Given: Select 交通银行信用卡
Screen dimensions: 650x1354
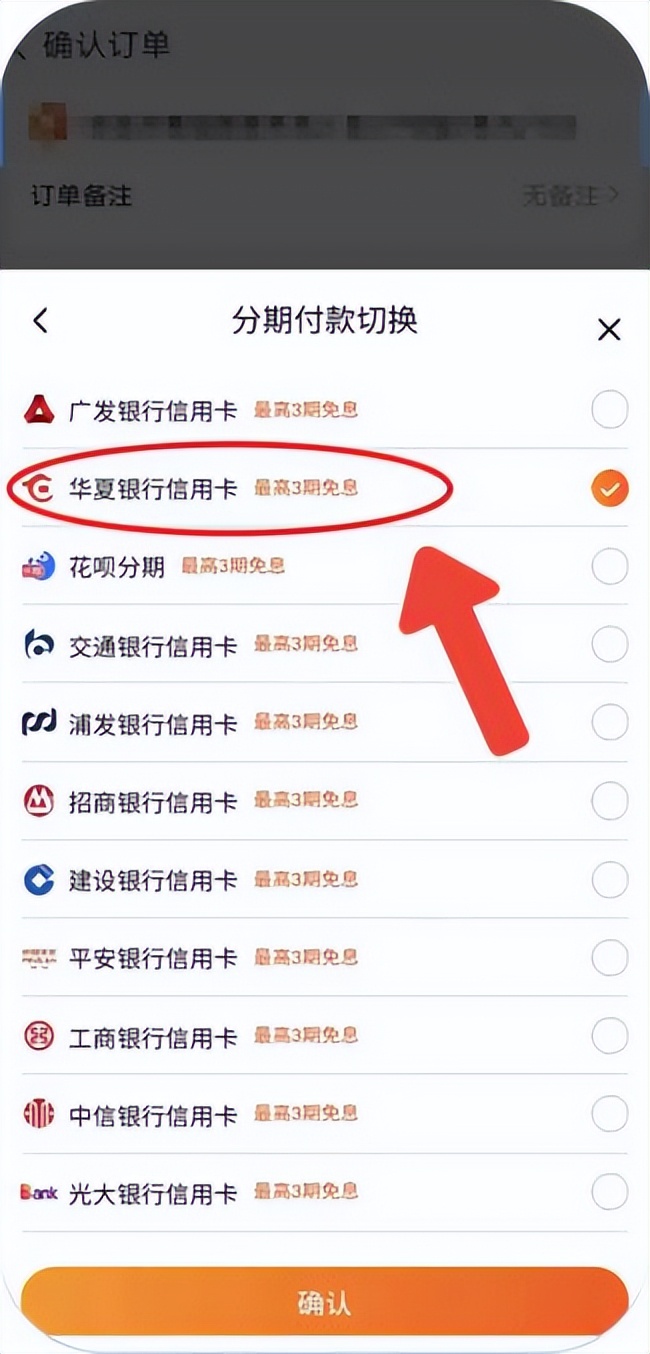Looking at the screenshot, I should click(x=609, y=645).
